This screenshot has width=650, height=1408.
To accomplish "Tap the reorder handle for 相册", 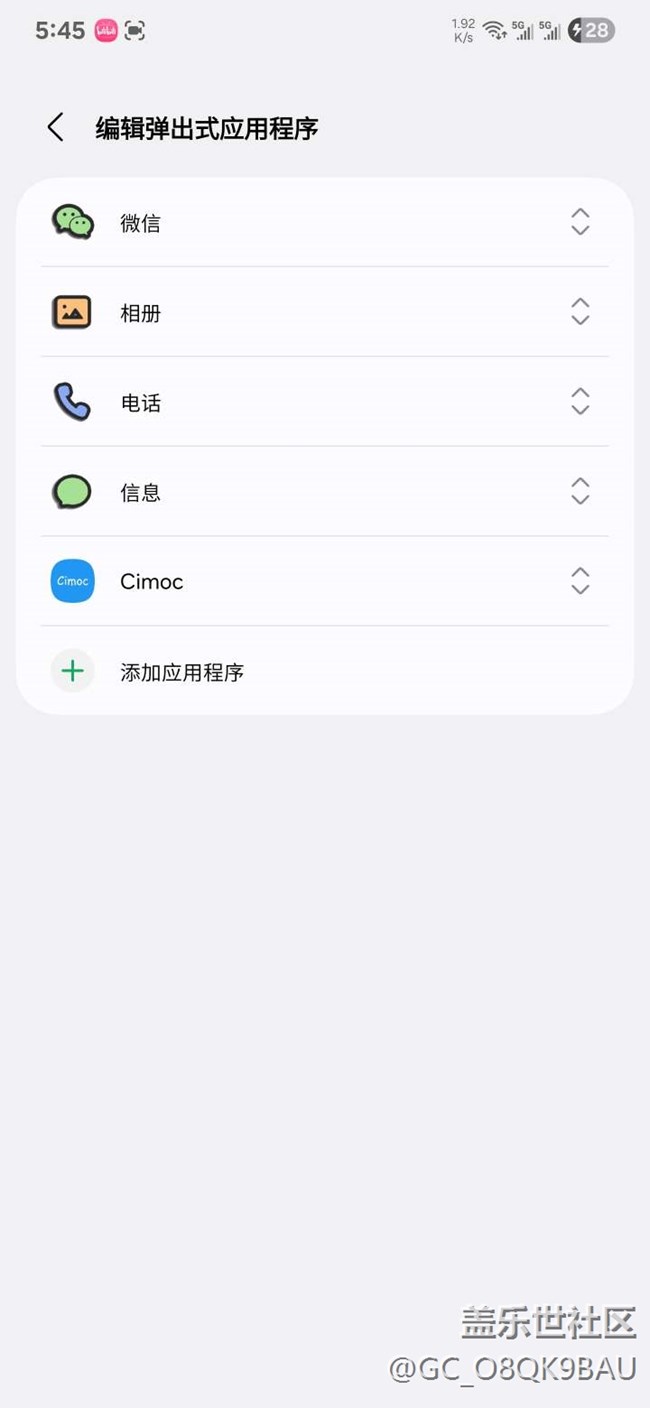I will coord(580,312).
